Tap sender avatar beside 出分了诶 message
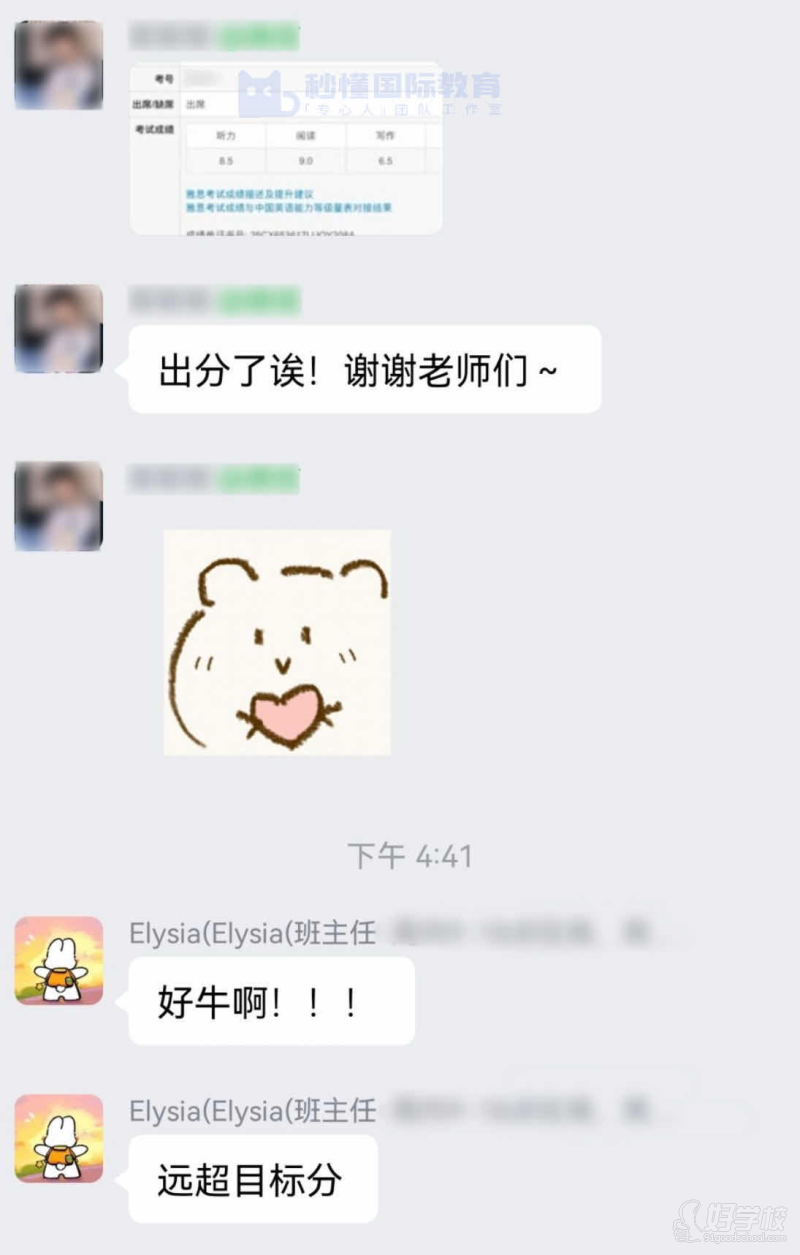The height and width of the screenshot is (1255, 800). pos(59,329)
